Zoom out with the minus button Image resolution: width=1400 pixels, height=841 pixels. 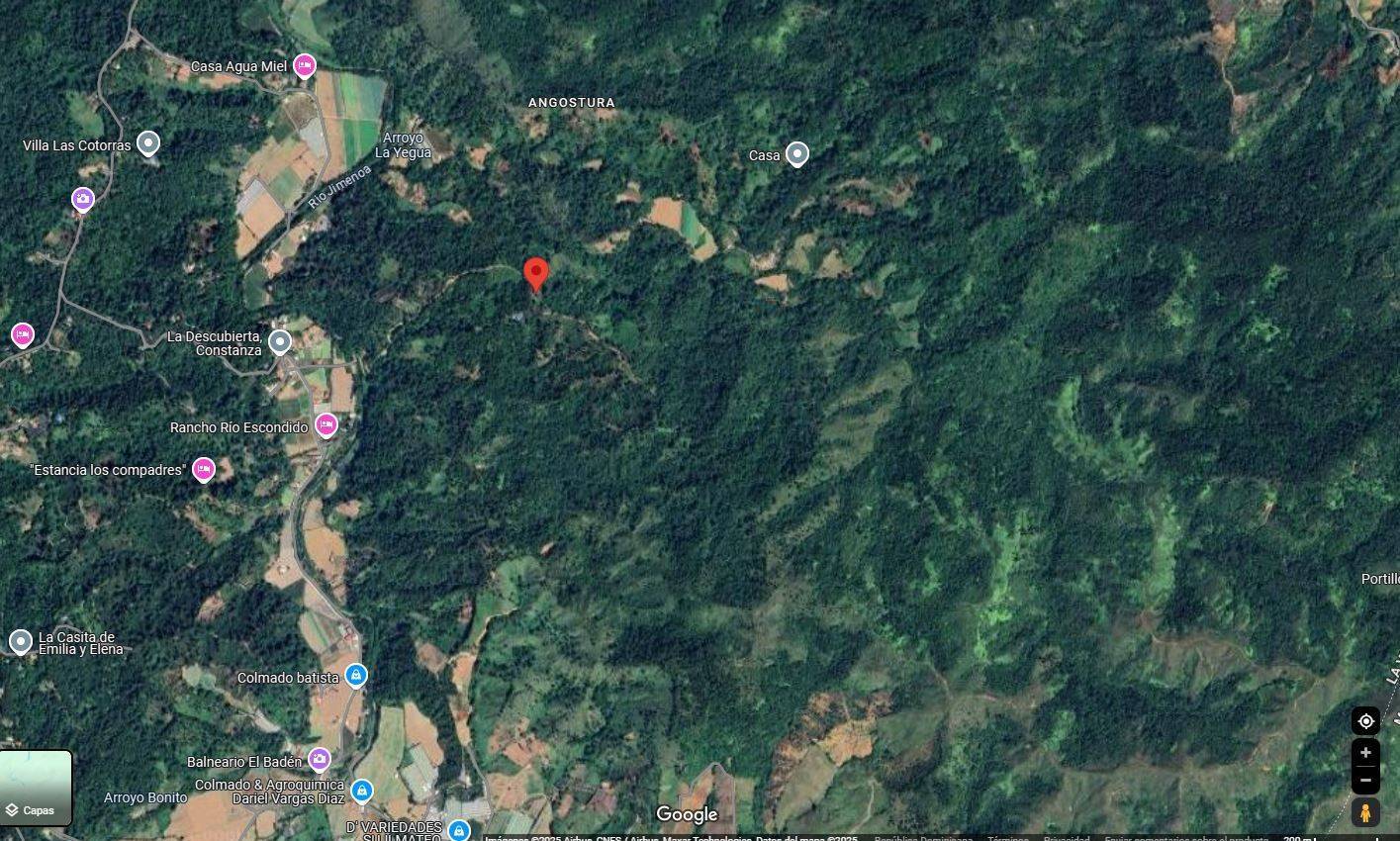1365,780
